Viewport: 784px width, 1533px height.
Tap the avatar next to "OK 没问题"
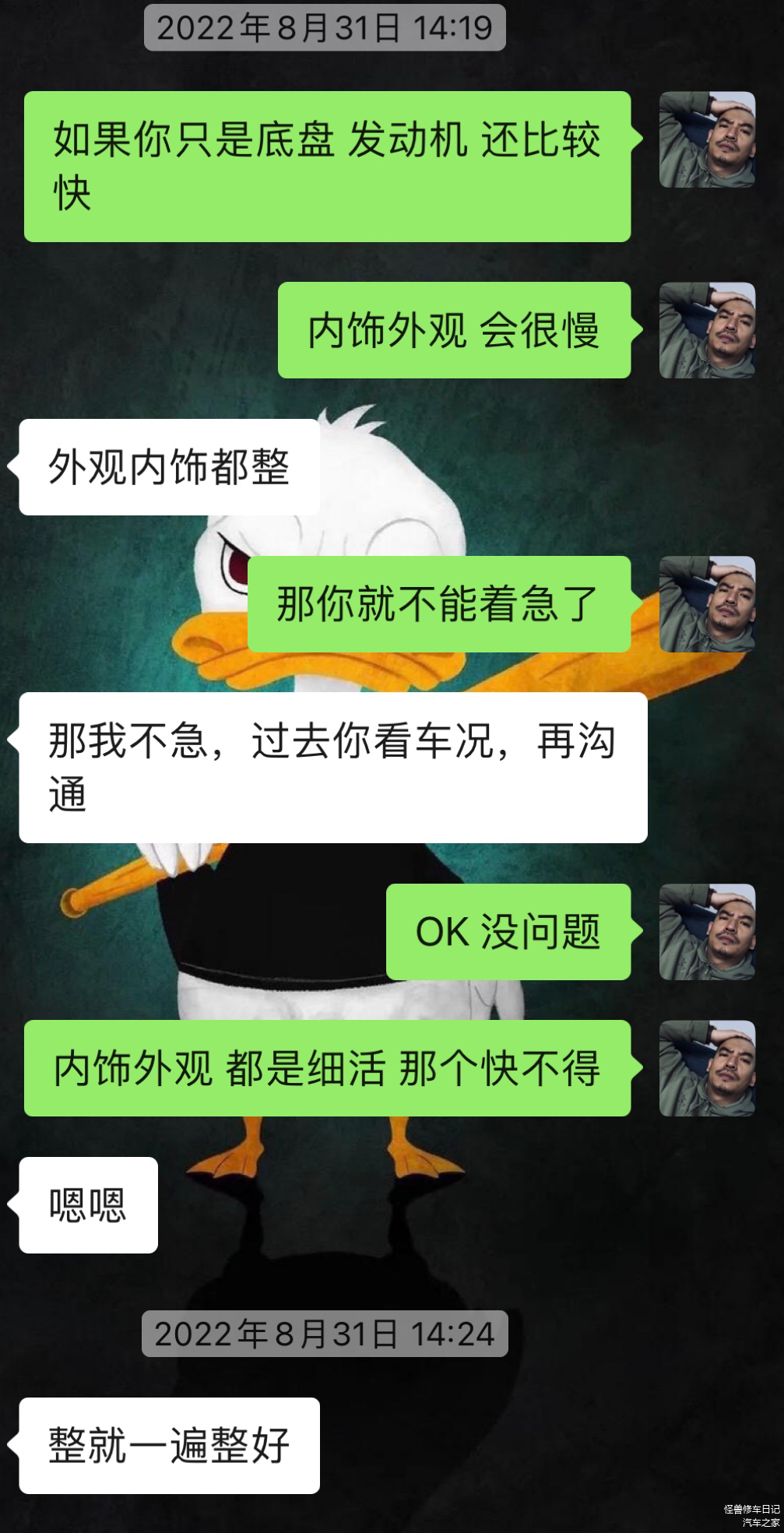pyautogui.click(x=707, y=932)
